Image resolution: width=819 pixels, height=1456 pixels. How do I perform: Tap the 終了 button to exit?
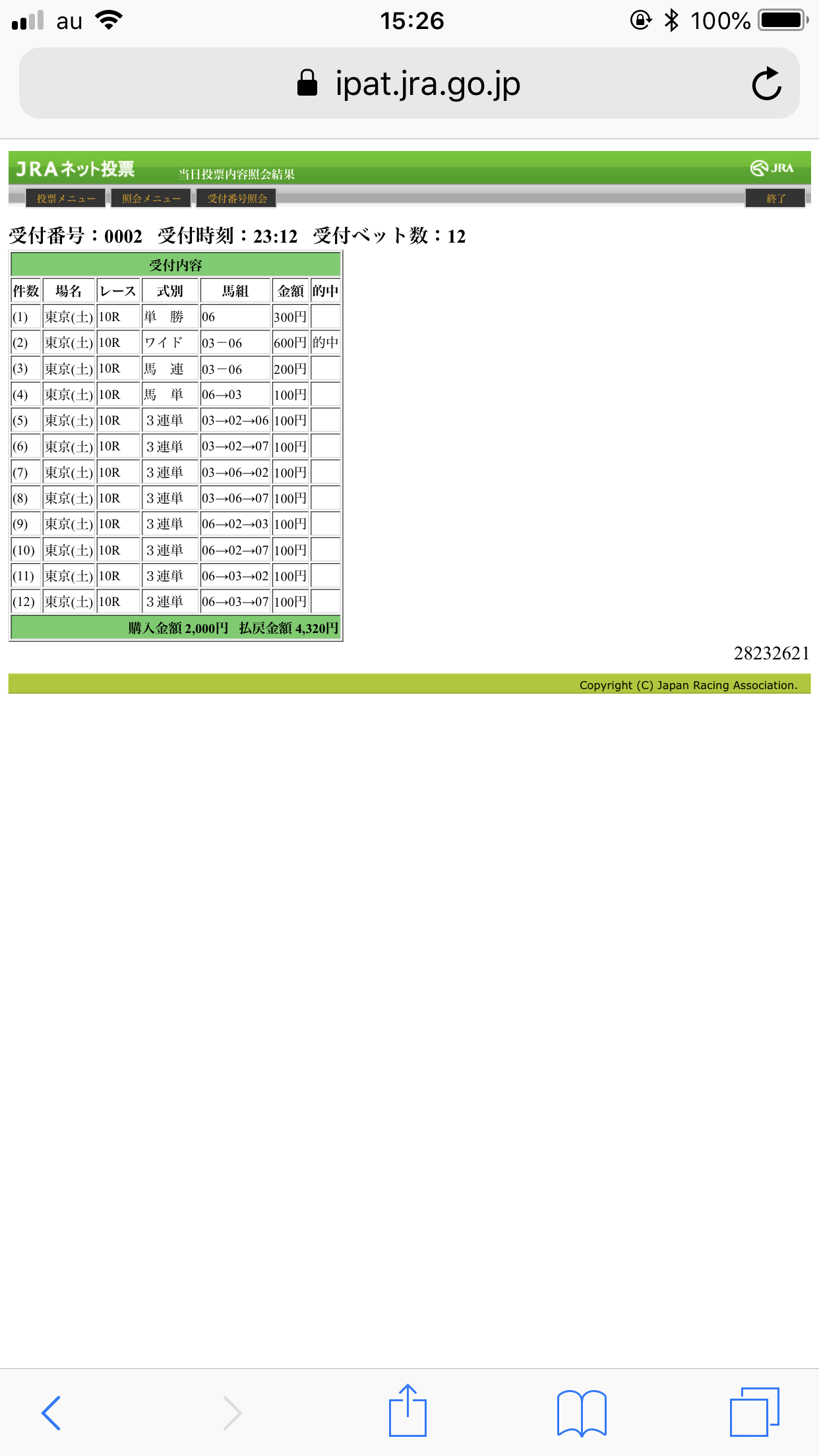click(775, 198)
